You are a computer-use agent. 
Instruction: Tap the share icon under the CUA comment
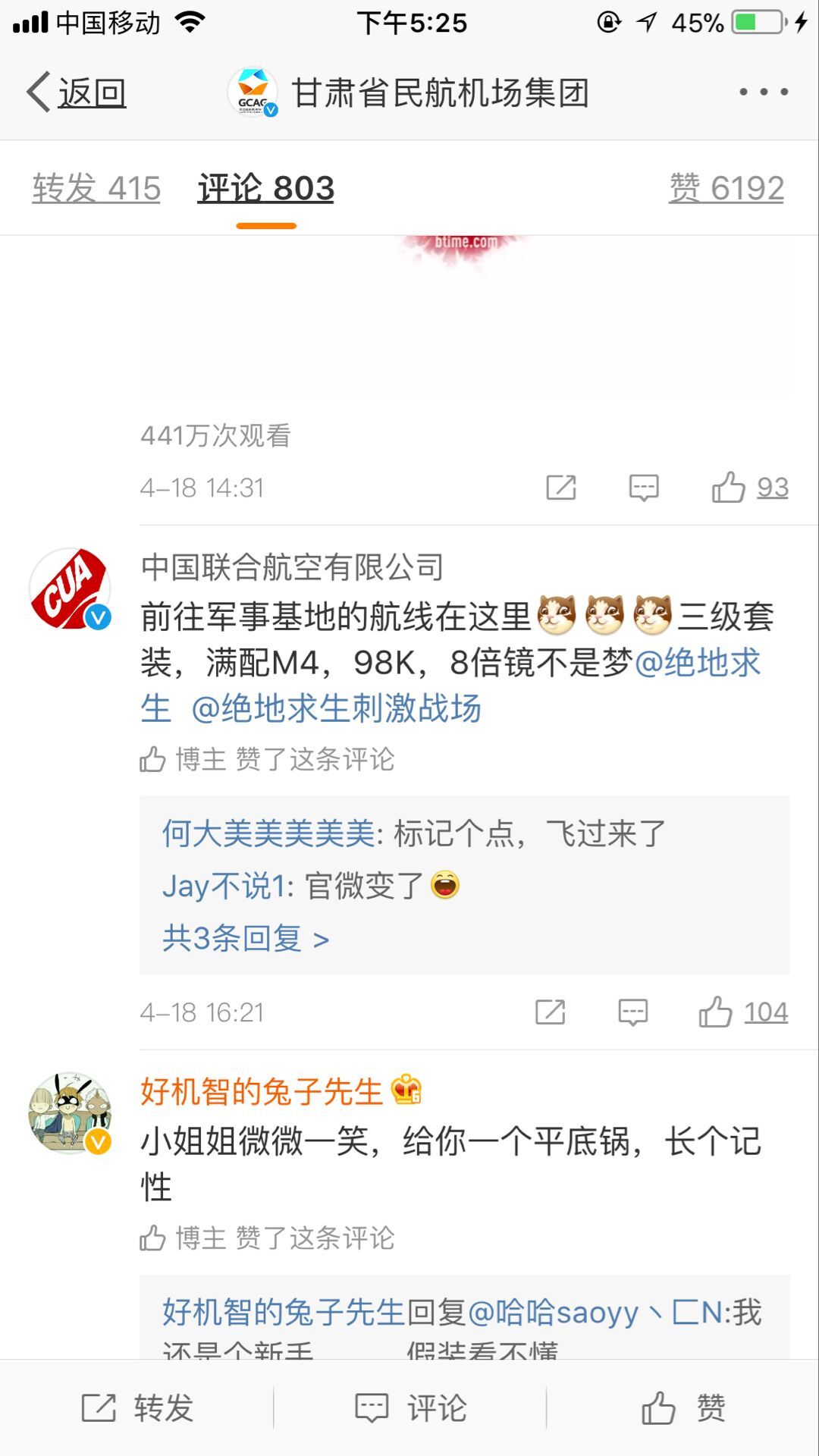pyautogui.click(x=548, y=1012)
